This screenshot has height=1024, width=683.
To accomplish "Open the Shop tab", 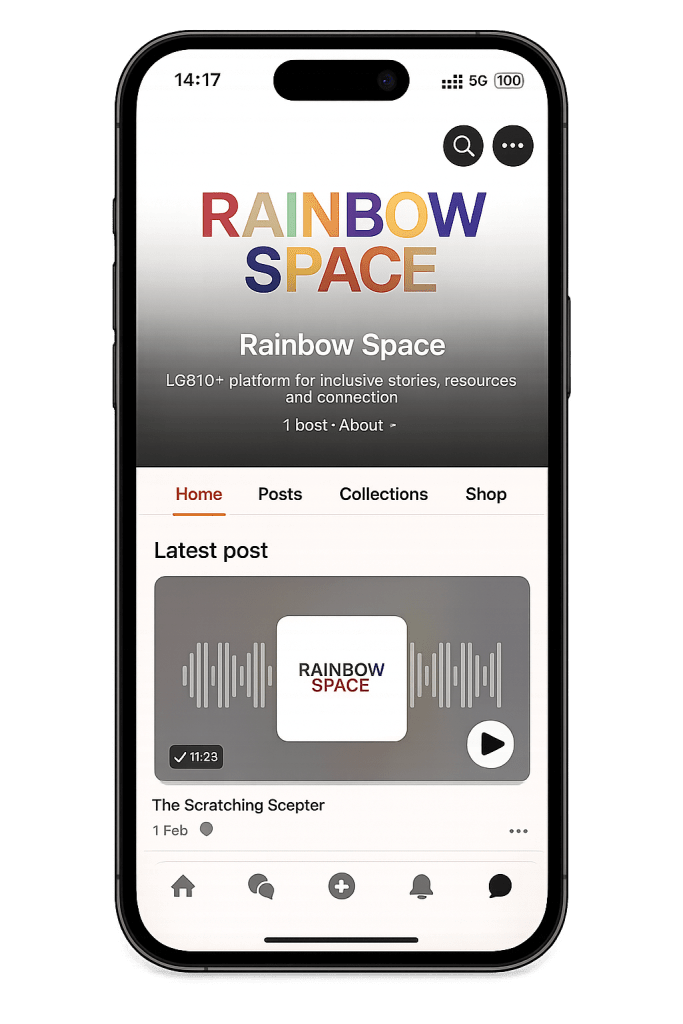I will [486, 494].
